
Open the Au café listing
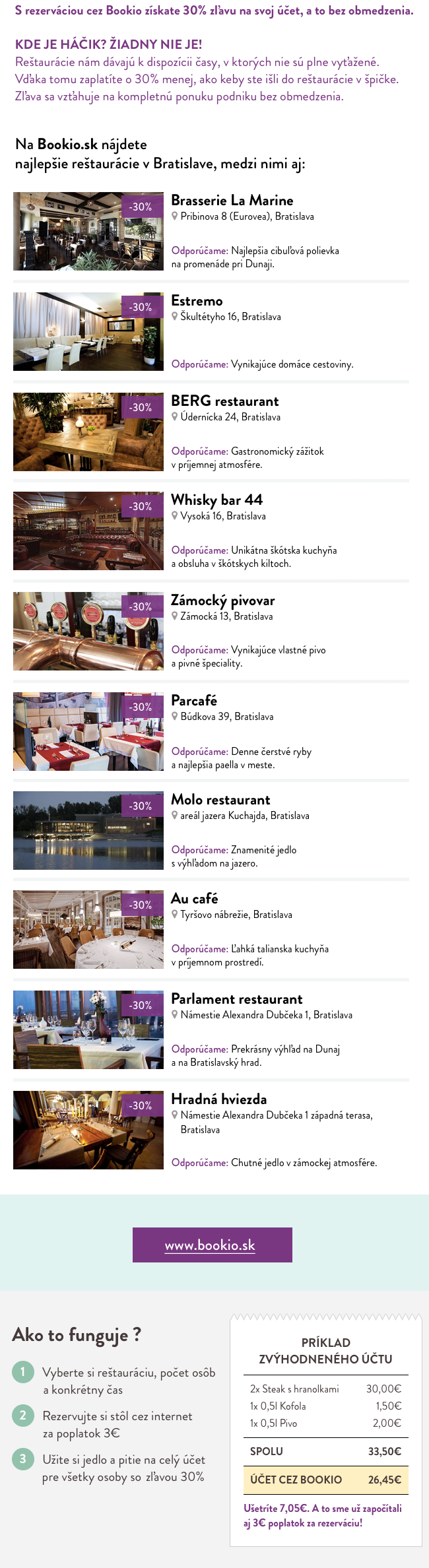[x=194, y=899]
